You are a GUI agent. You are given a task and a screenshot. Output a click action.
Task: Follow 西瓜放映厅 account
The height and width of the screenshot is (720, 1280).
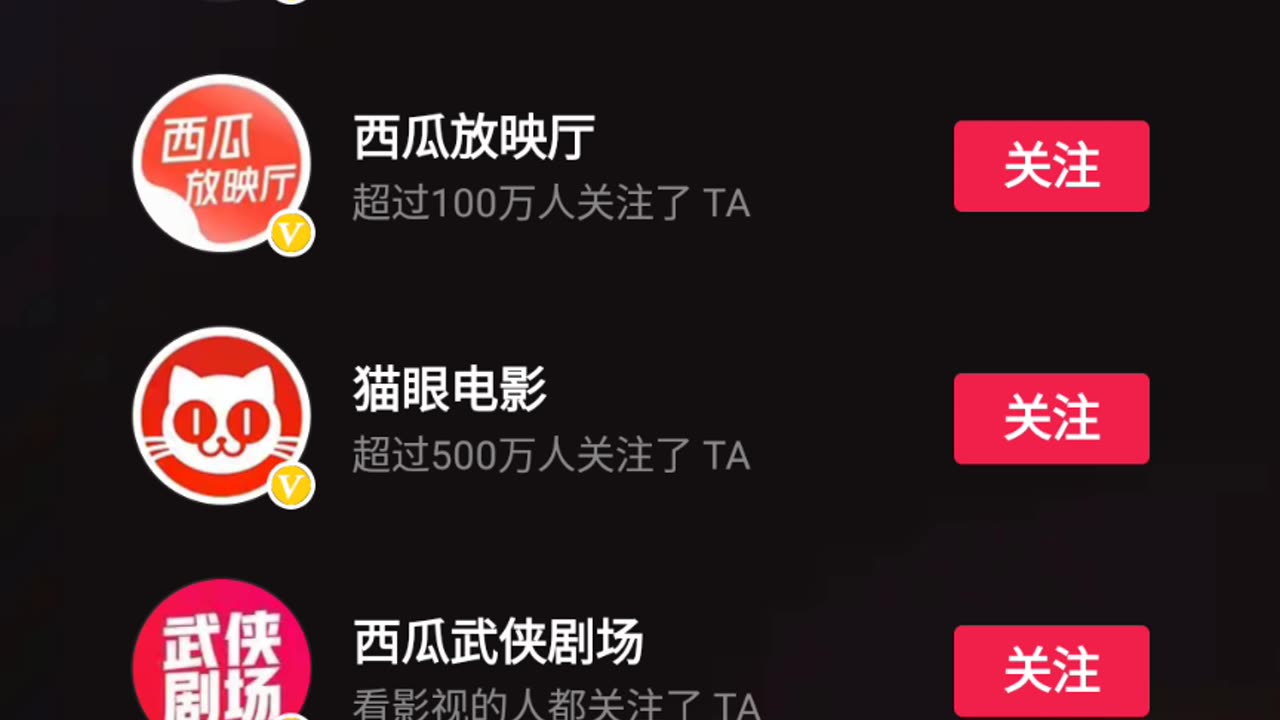point(1051,166)
